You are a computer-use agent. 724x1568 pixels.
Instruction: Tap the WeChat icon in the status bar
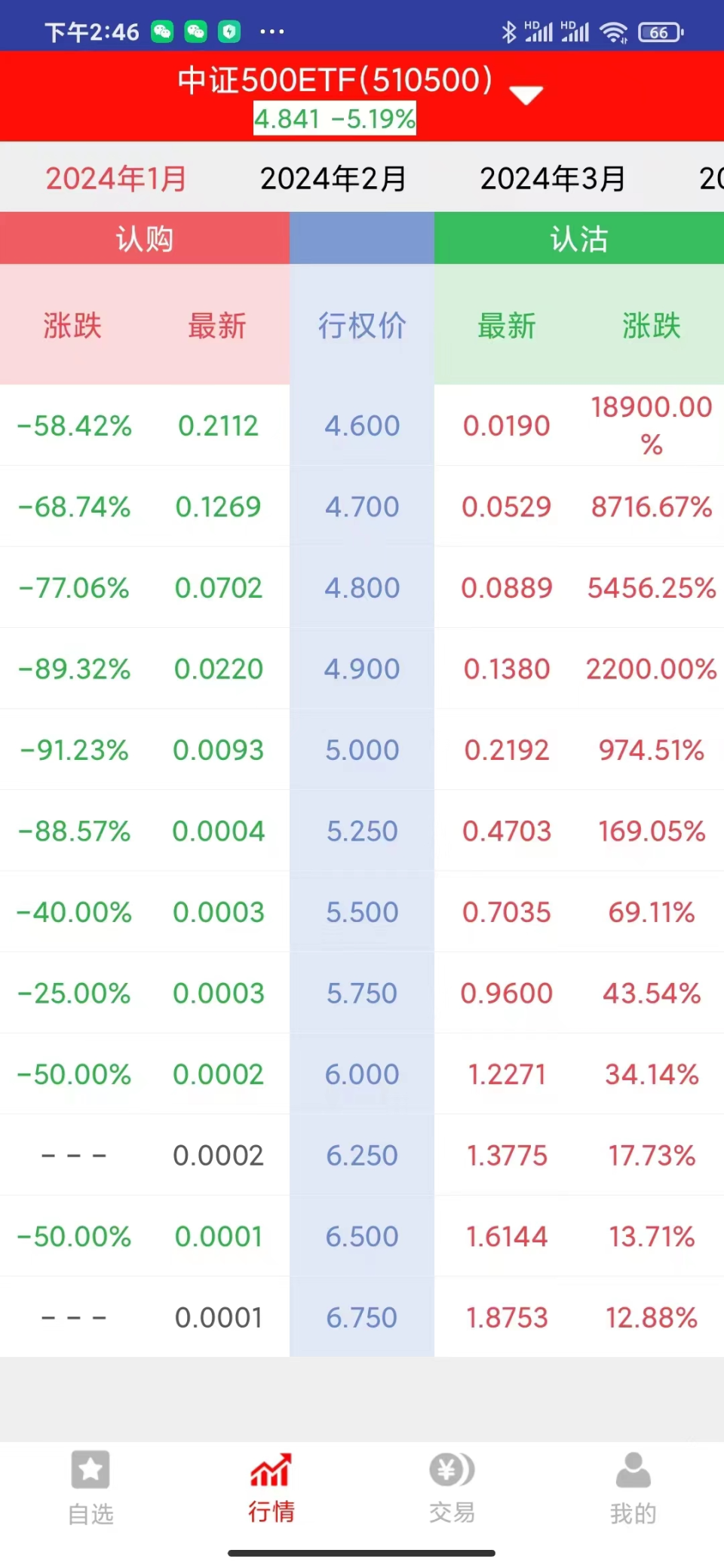point(162,32)
